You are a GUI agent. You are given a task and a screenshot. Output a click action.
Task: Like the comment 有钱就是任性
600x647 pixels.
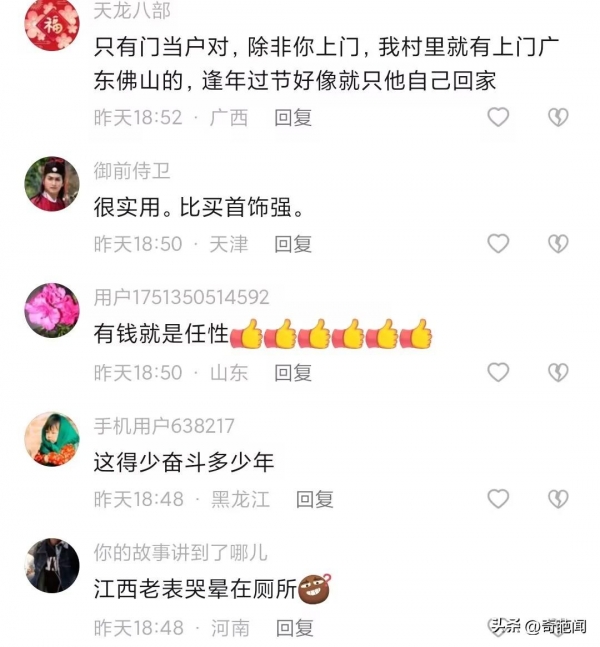coord(498,372)
